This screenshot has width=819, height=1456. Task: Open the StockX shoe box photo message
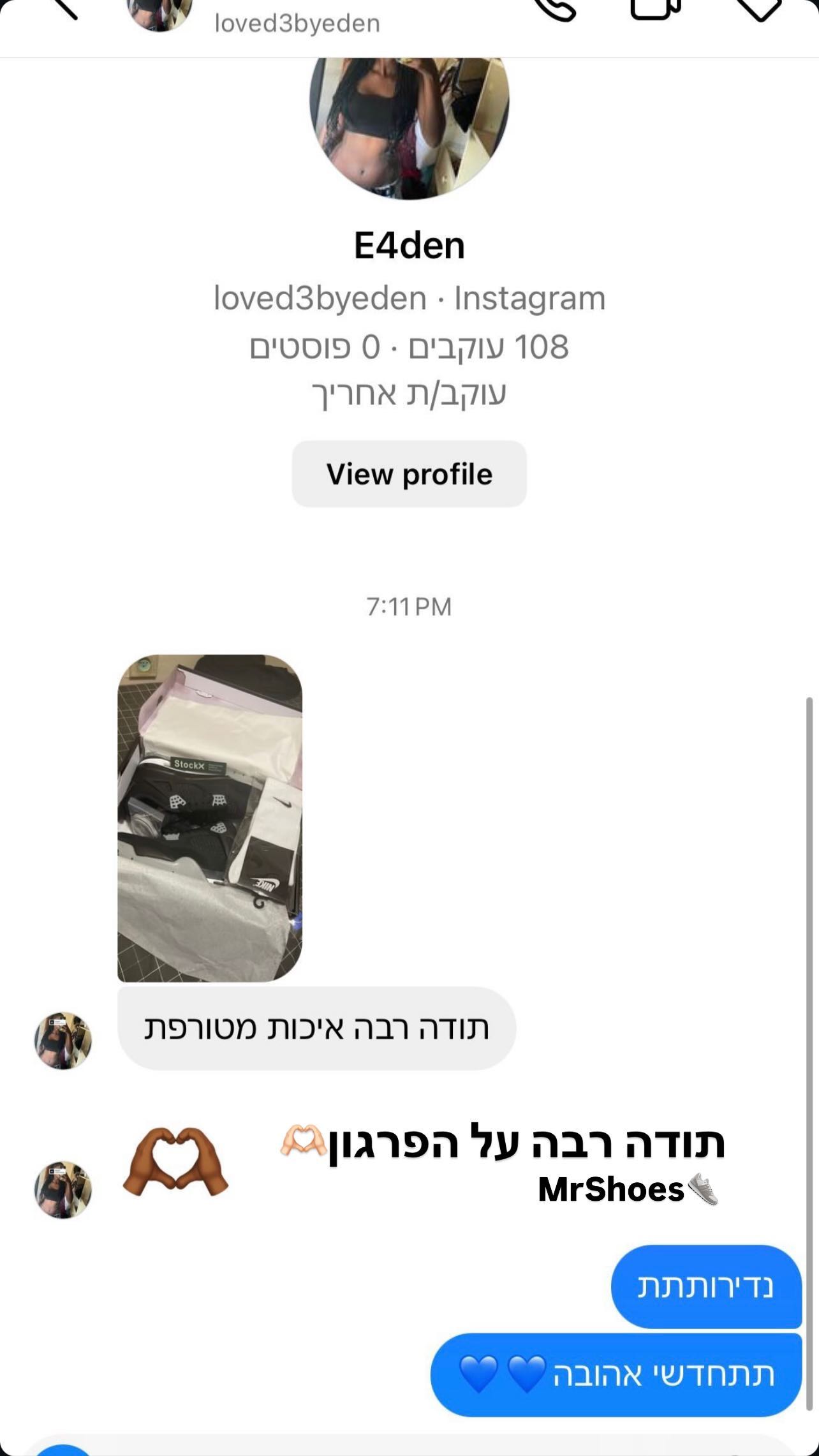coord(210,818)
